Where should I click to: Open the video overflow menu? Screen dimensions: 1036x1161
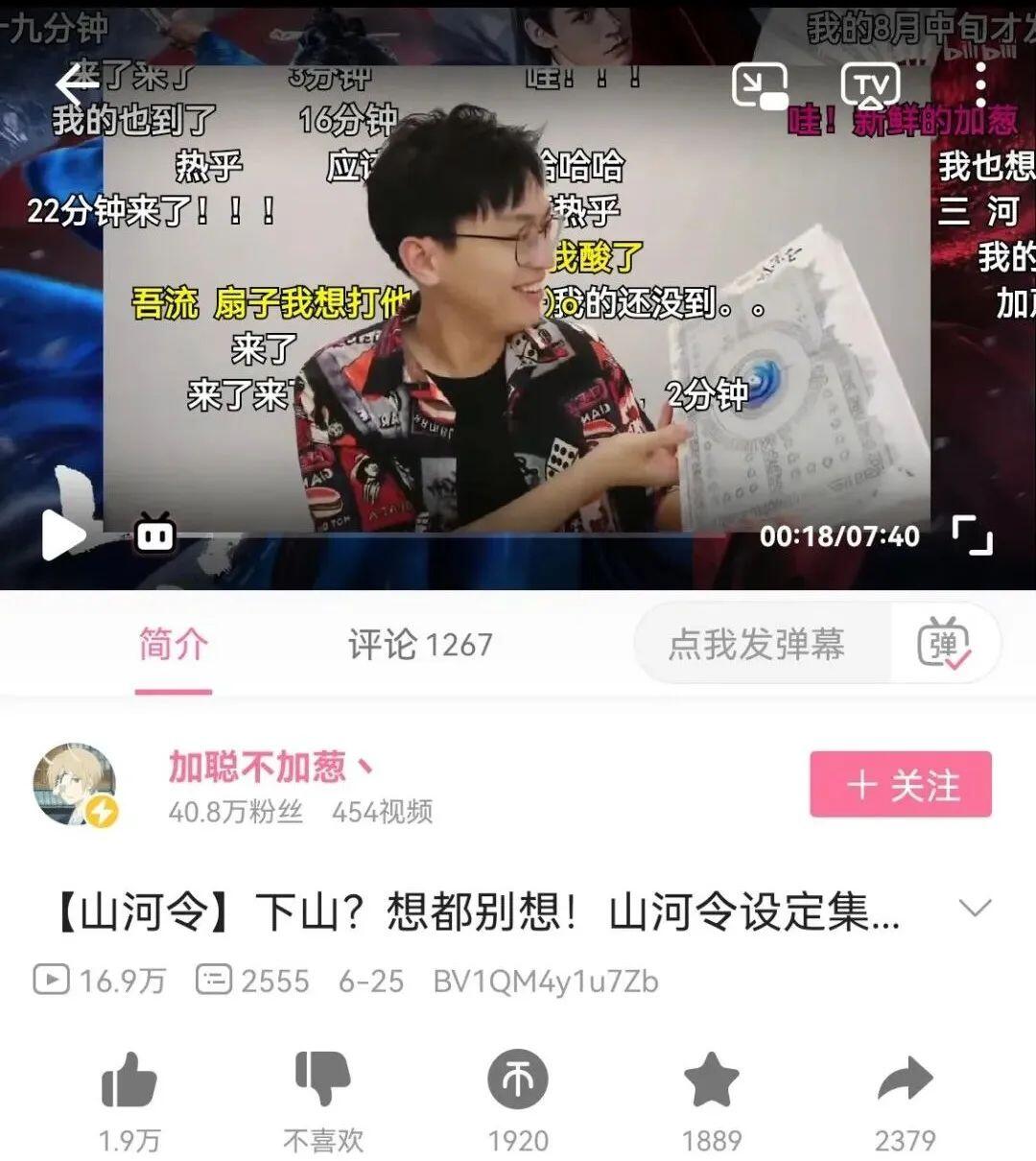click(980, 88)
